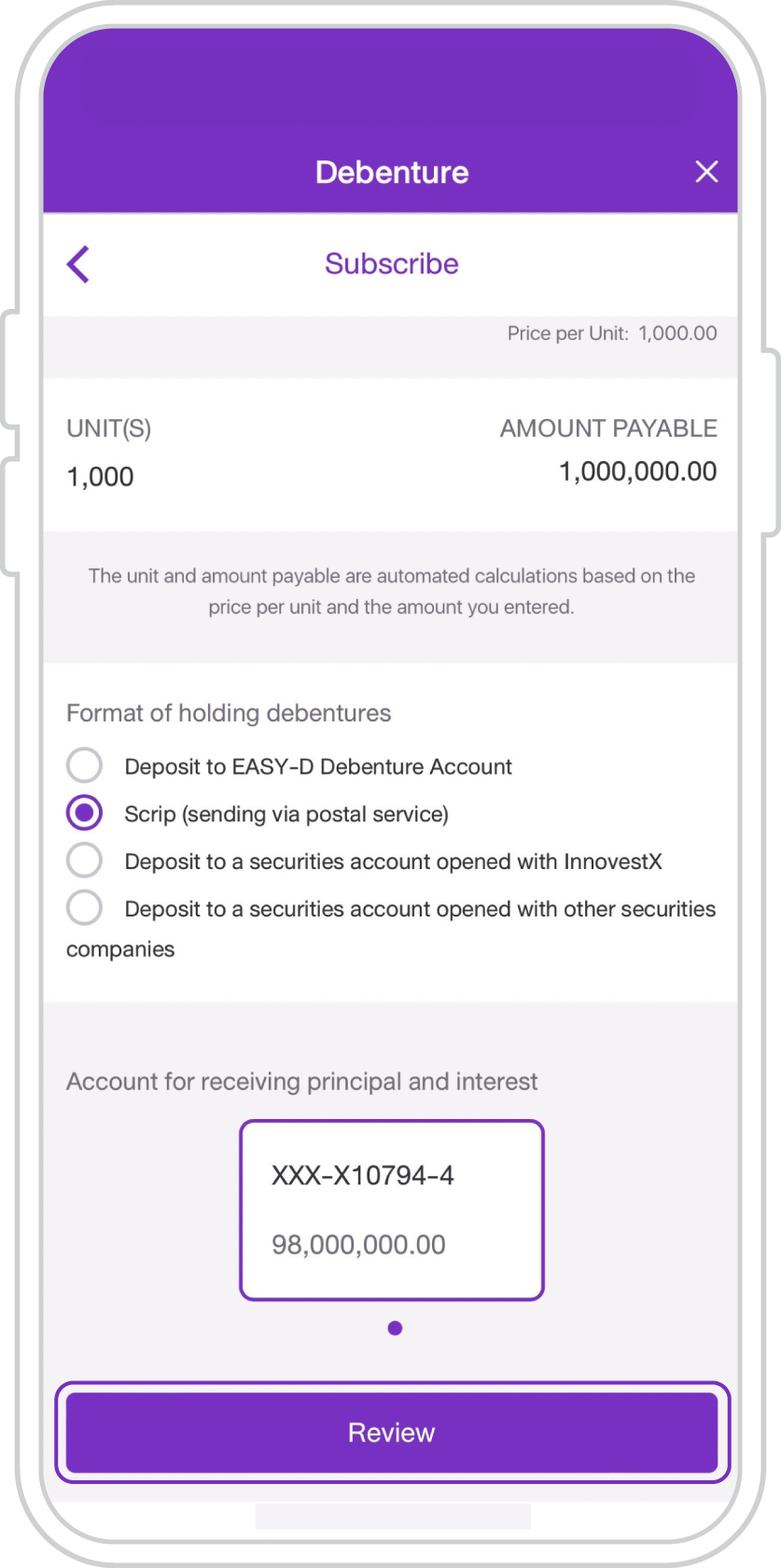Select Deposit to EASY-D Debenture Account
Viewport: 781px width, 1568px height.
84,766
